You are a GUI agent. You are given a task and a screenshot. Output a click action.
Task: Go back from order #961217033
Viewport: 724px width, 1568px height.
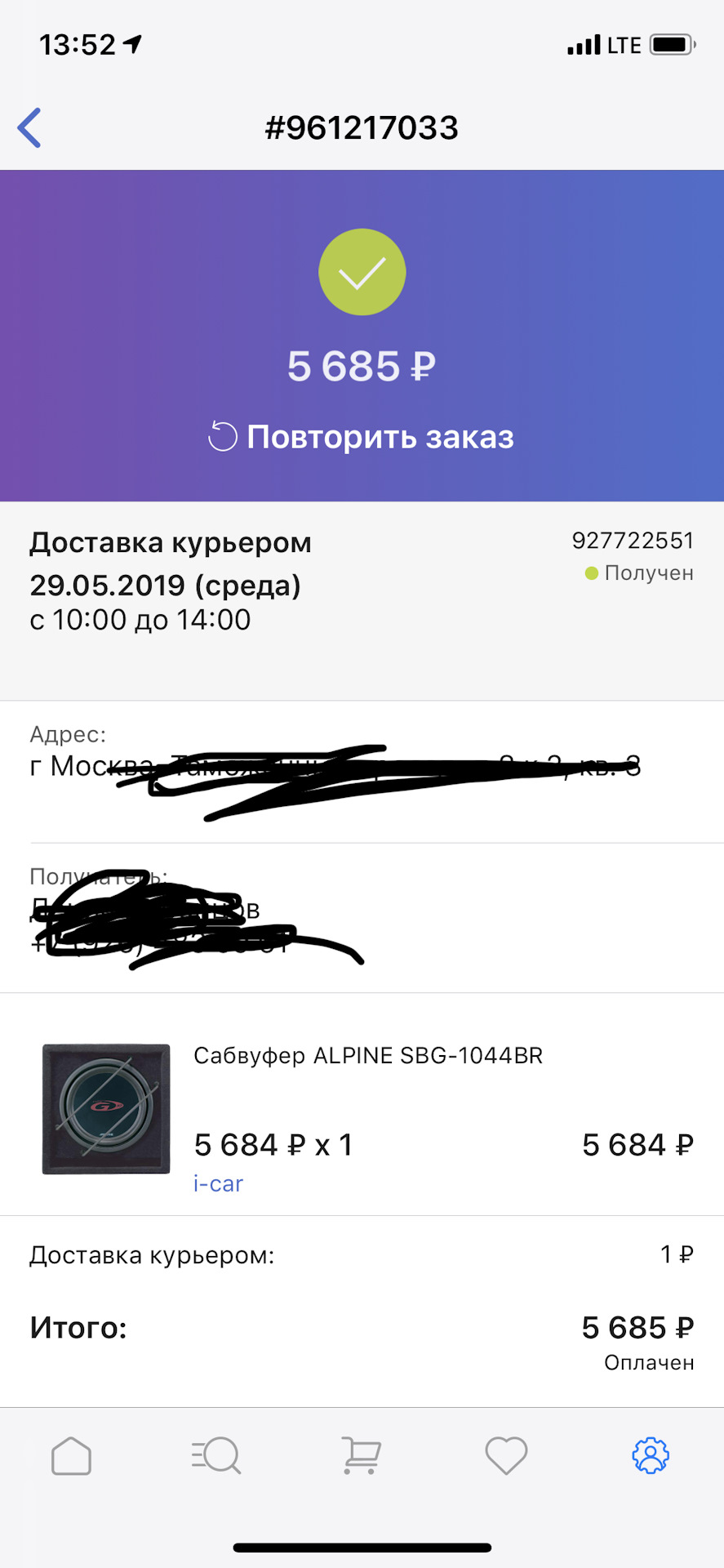pyautogui.click(x=30, y=128)
